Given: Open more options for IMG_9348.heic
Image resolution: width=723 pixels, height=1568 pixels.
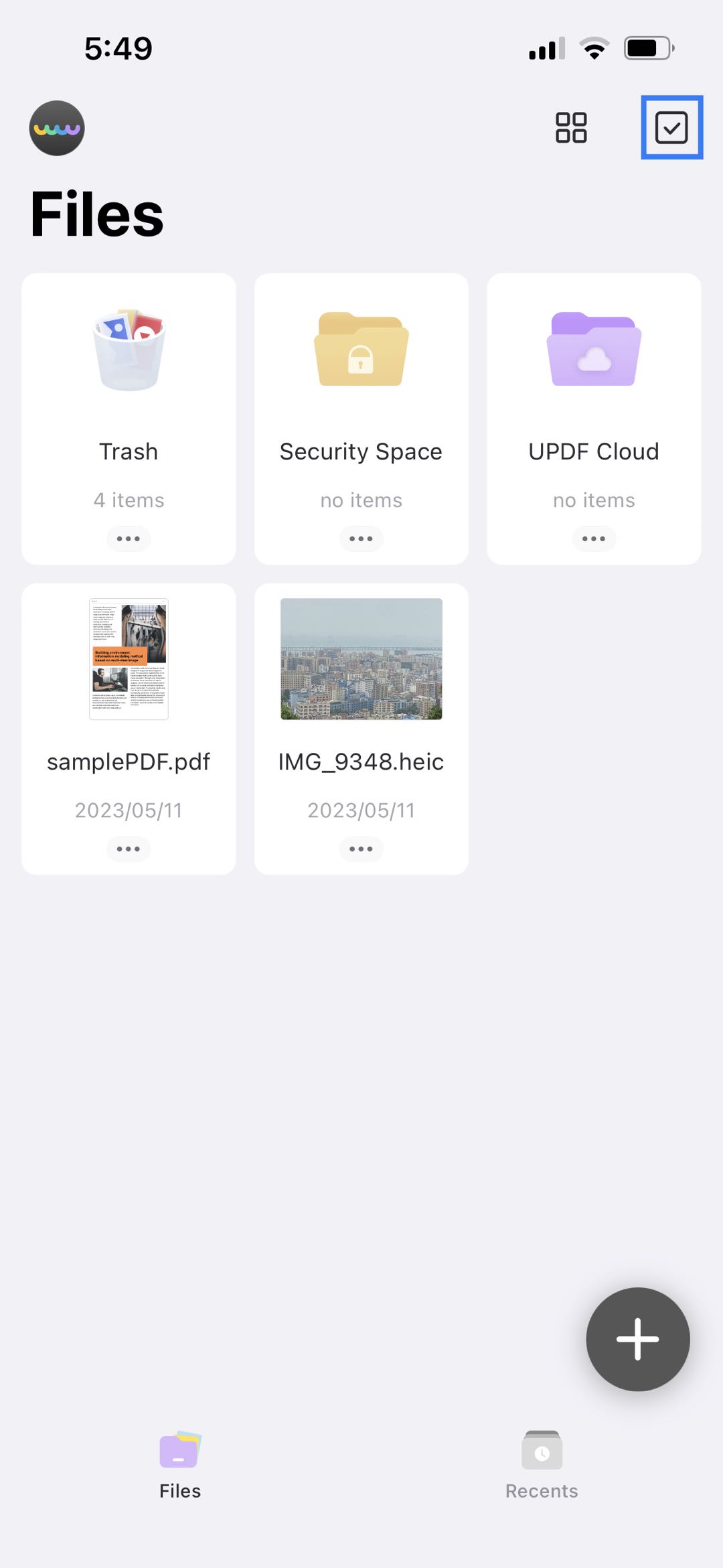Looking at the screenshot, I should pyautogui.click(x=361, y=849).
